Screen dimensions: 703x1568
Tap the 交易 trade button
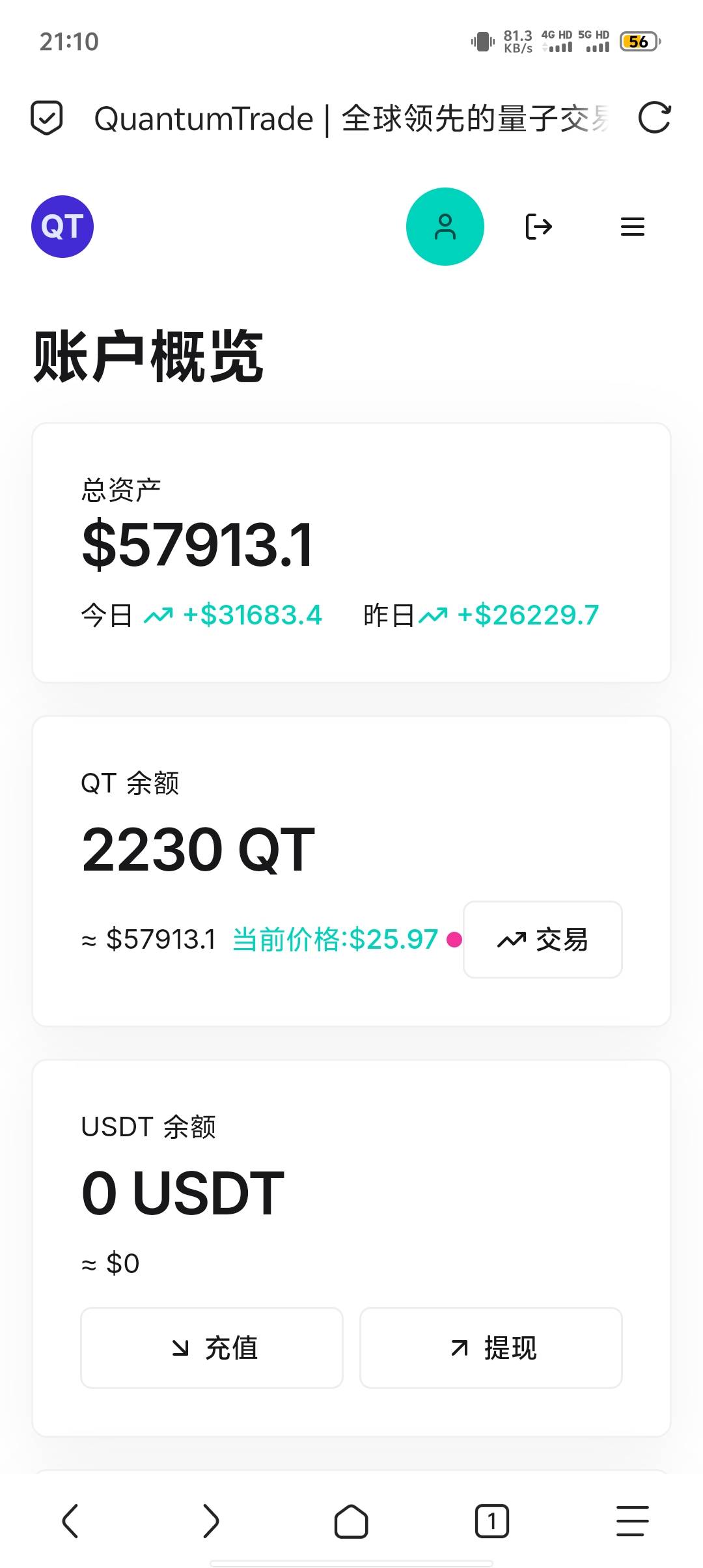pos(543,940)
